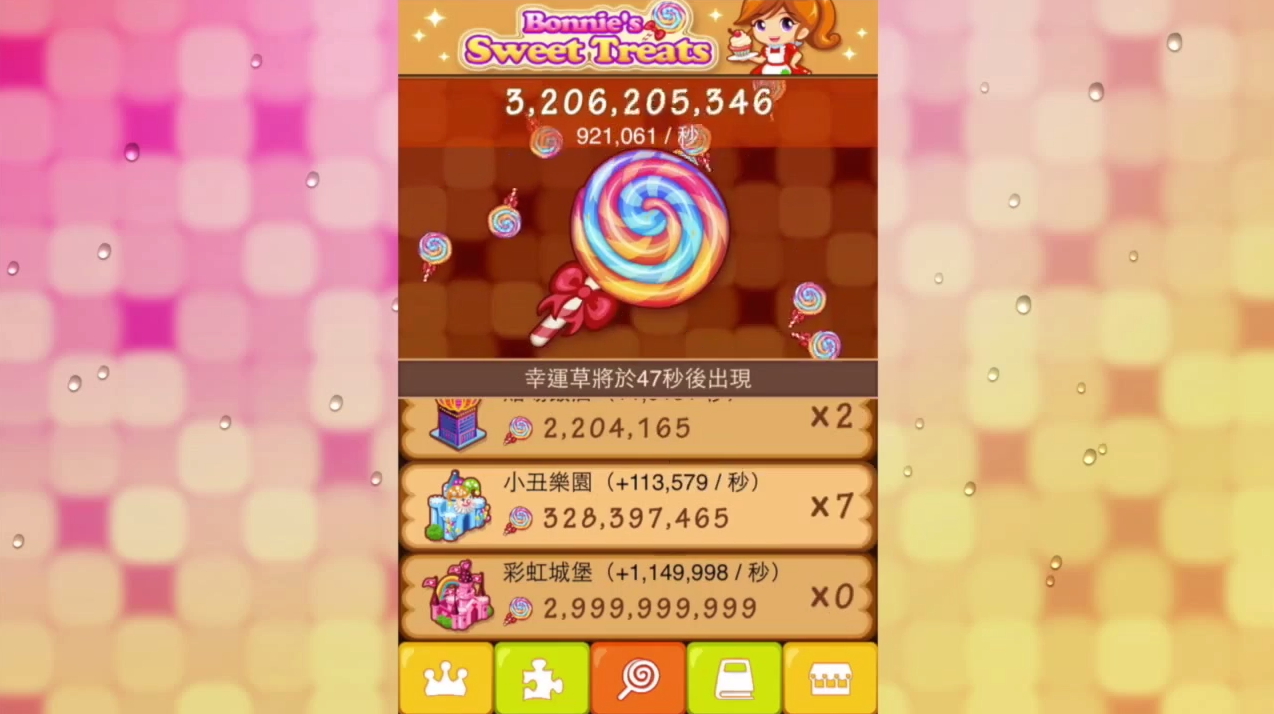The width and height of the screenshot is (1274, 714).
Task: Open the book tab
Action: [x=734, y=678]
